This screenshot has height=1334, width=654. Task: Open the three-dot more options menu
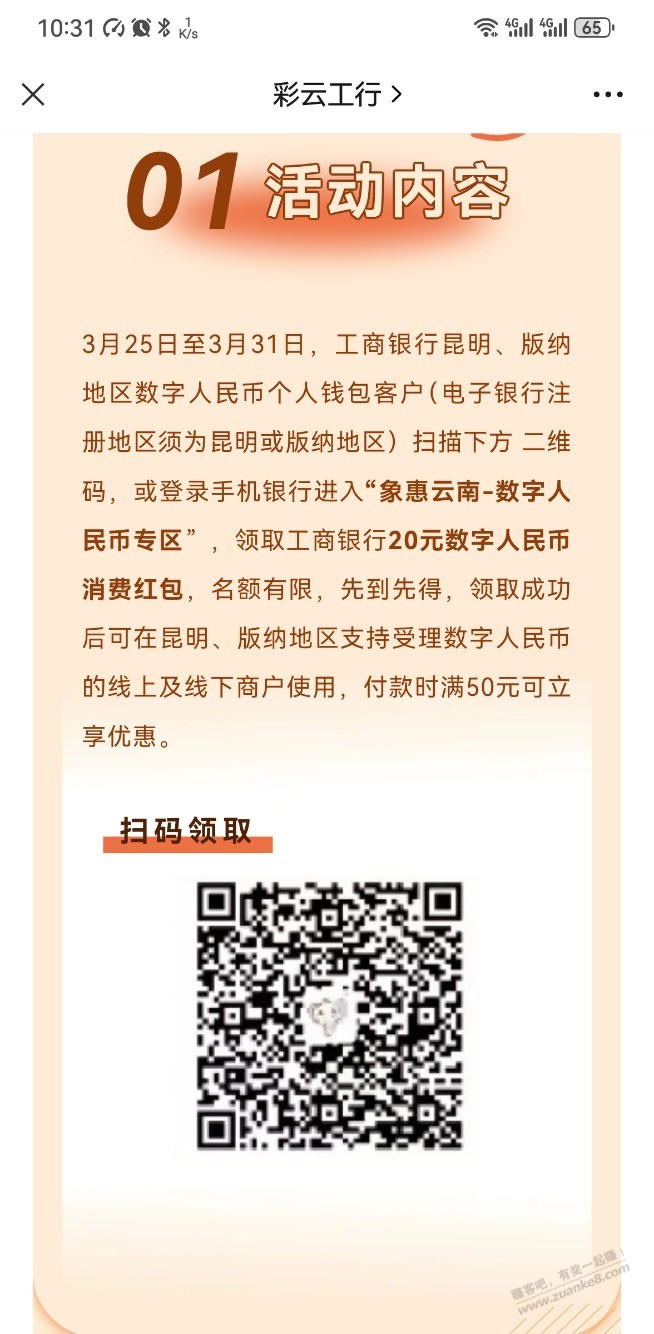[x=608, y=95]
